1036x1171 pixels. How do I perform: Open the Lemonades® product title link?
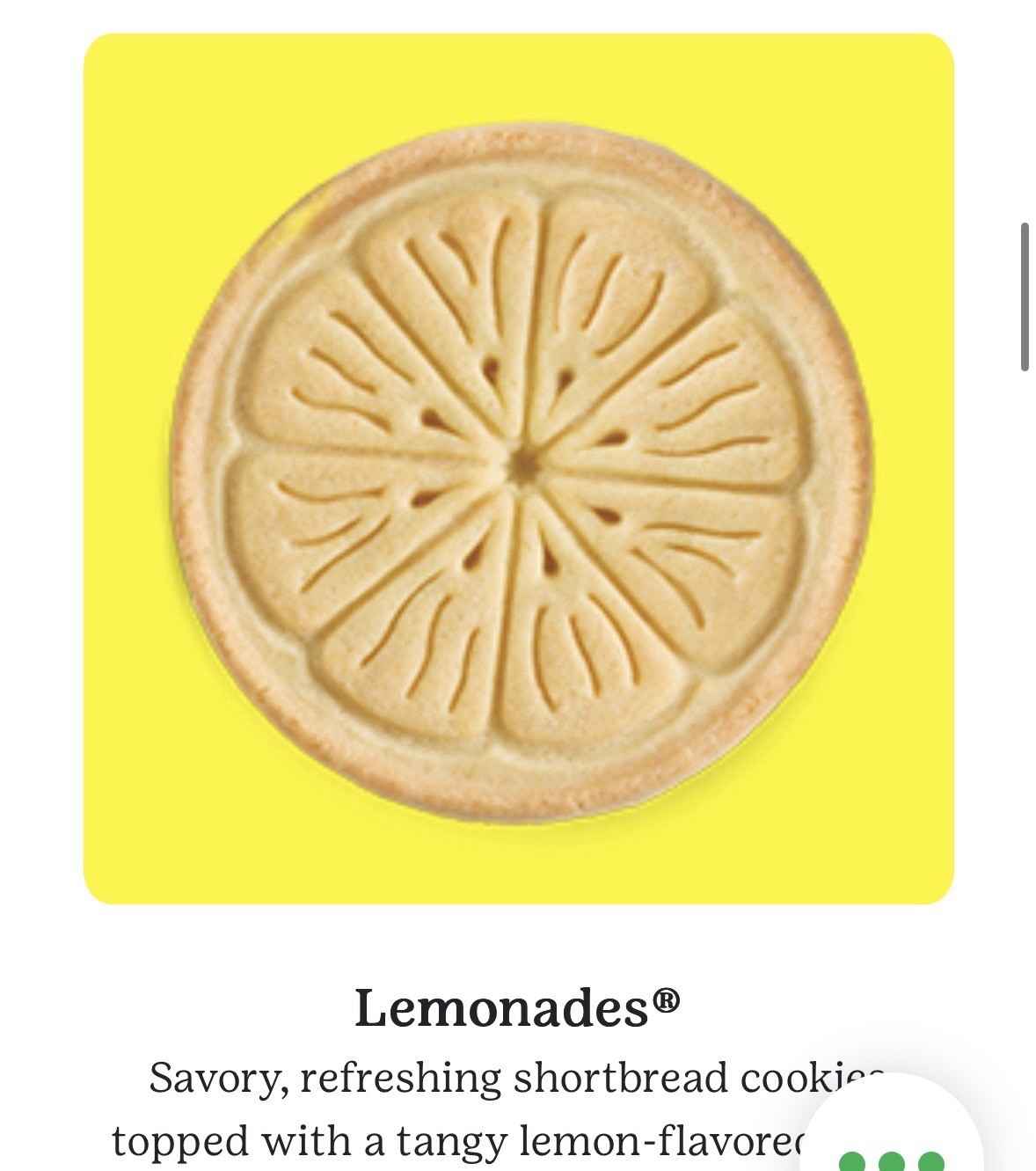(517, 1006)
